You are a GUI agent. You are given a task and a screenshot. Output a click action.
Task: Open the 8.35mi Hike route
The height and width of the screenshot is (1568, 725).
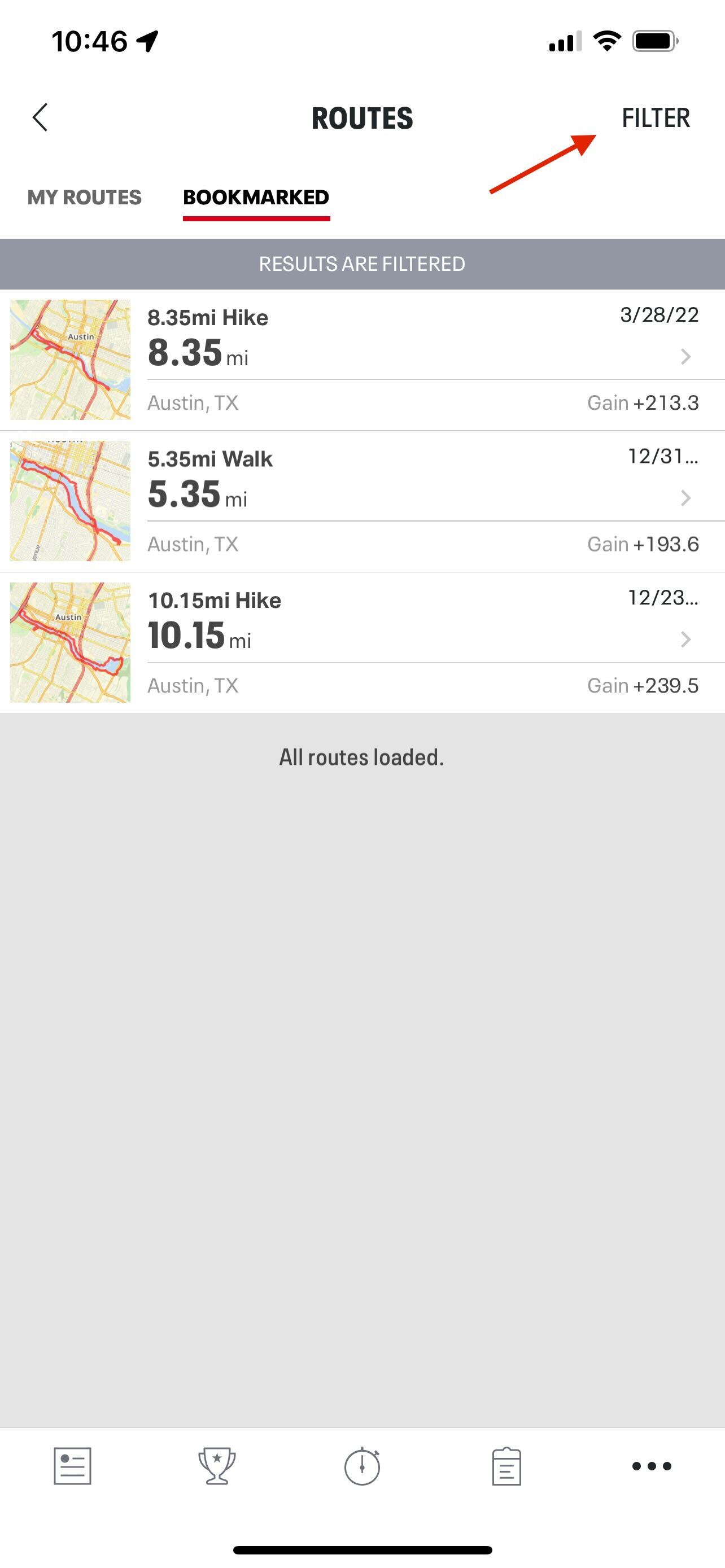(362, 359)
